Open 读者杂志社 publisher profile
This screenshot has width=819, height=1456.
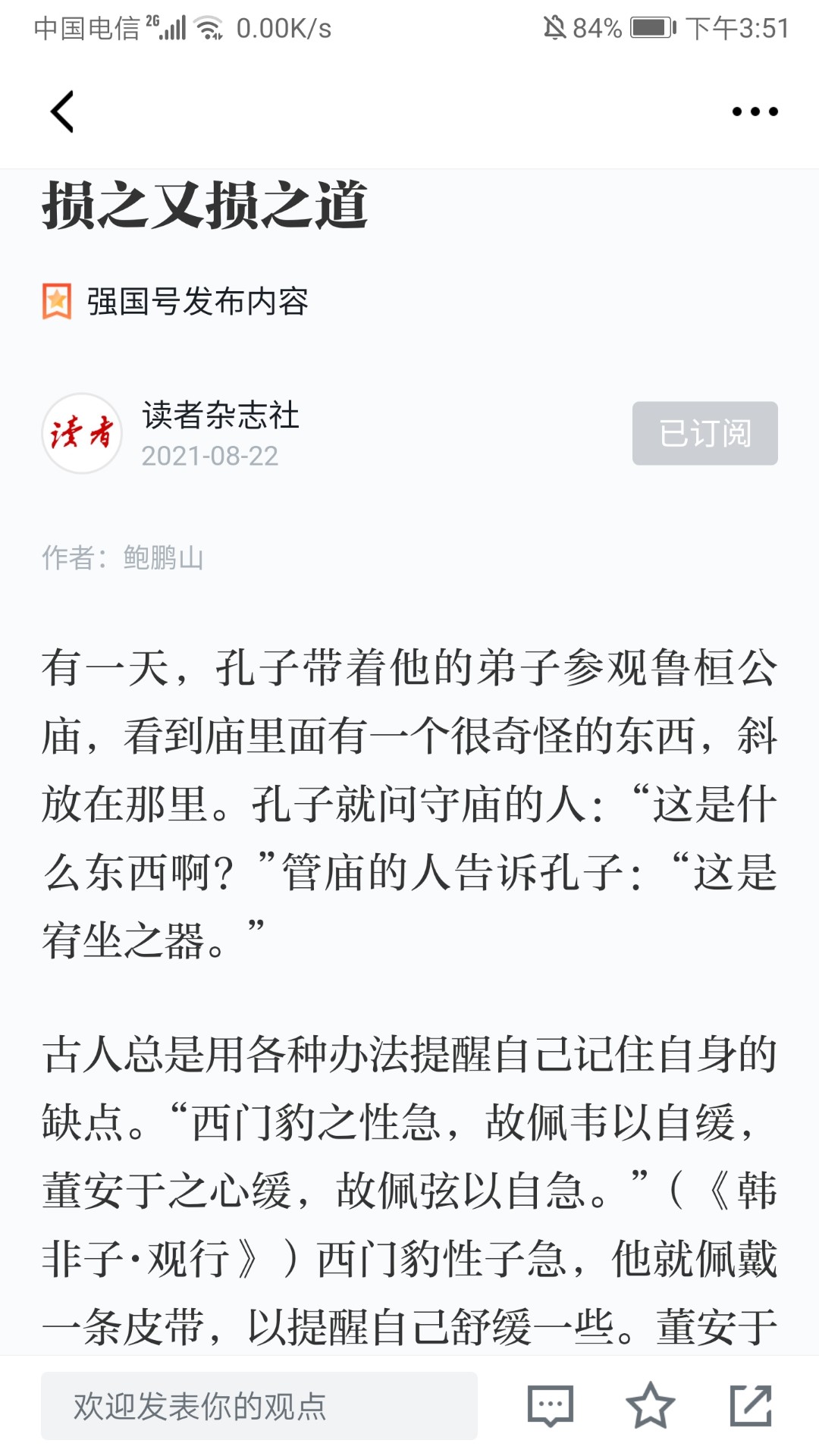220,415
